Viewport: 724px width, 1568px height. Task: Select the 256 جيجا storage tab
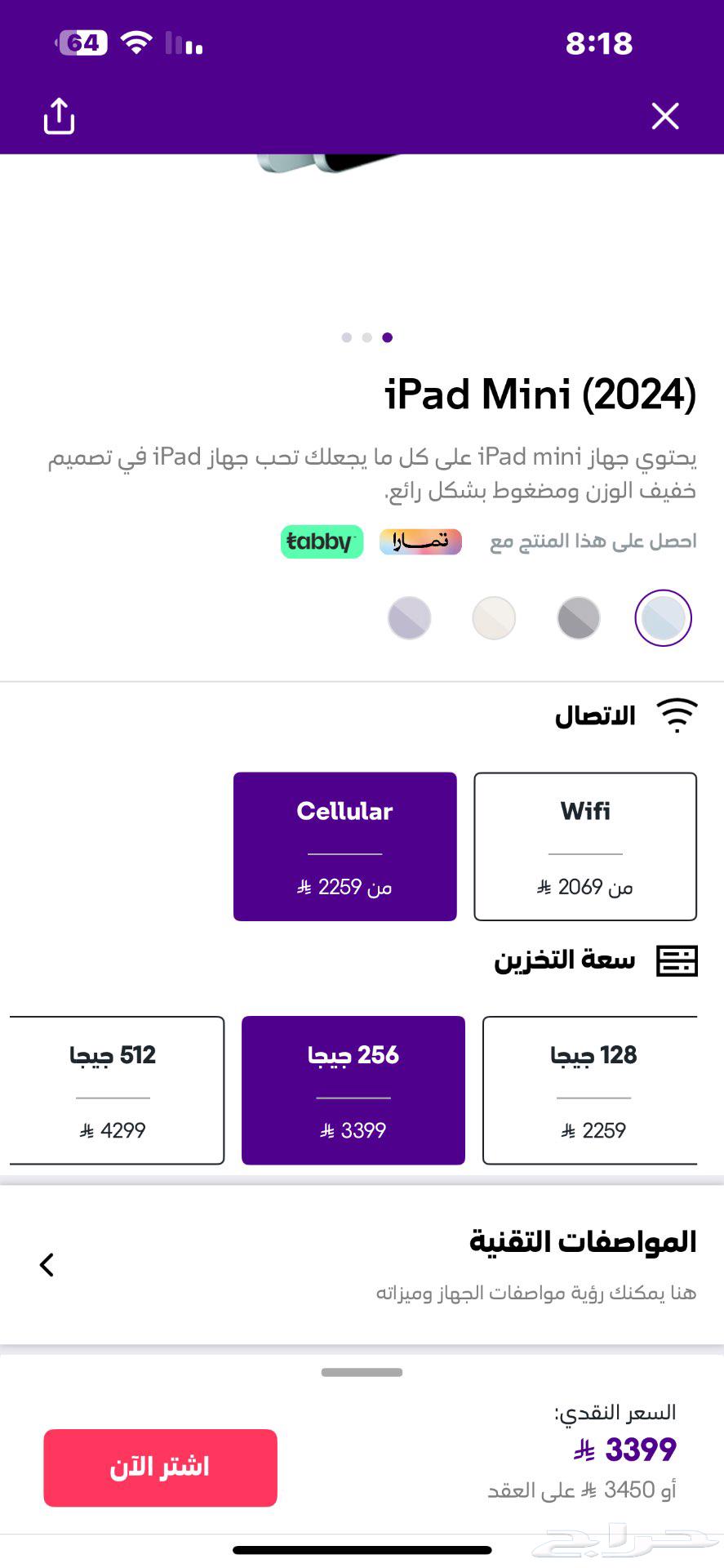353,1090
